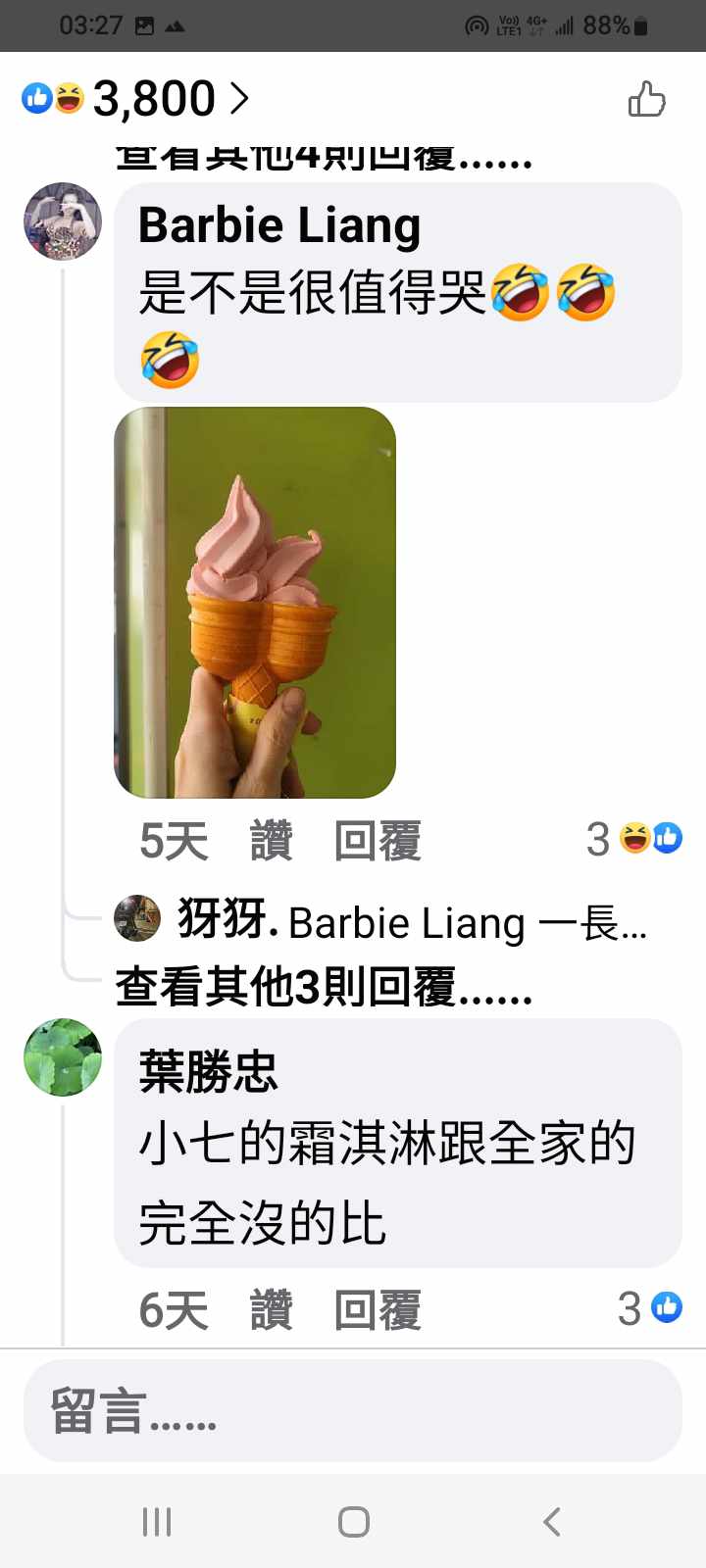
Task: Tap the 留言 comment input field
Action: pos(353,1411)
